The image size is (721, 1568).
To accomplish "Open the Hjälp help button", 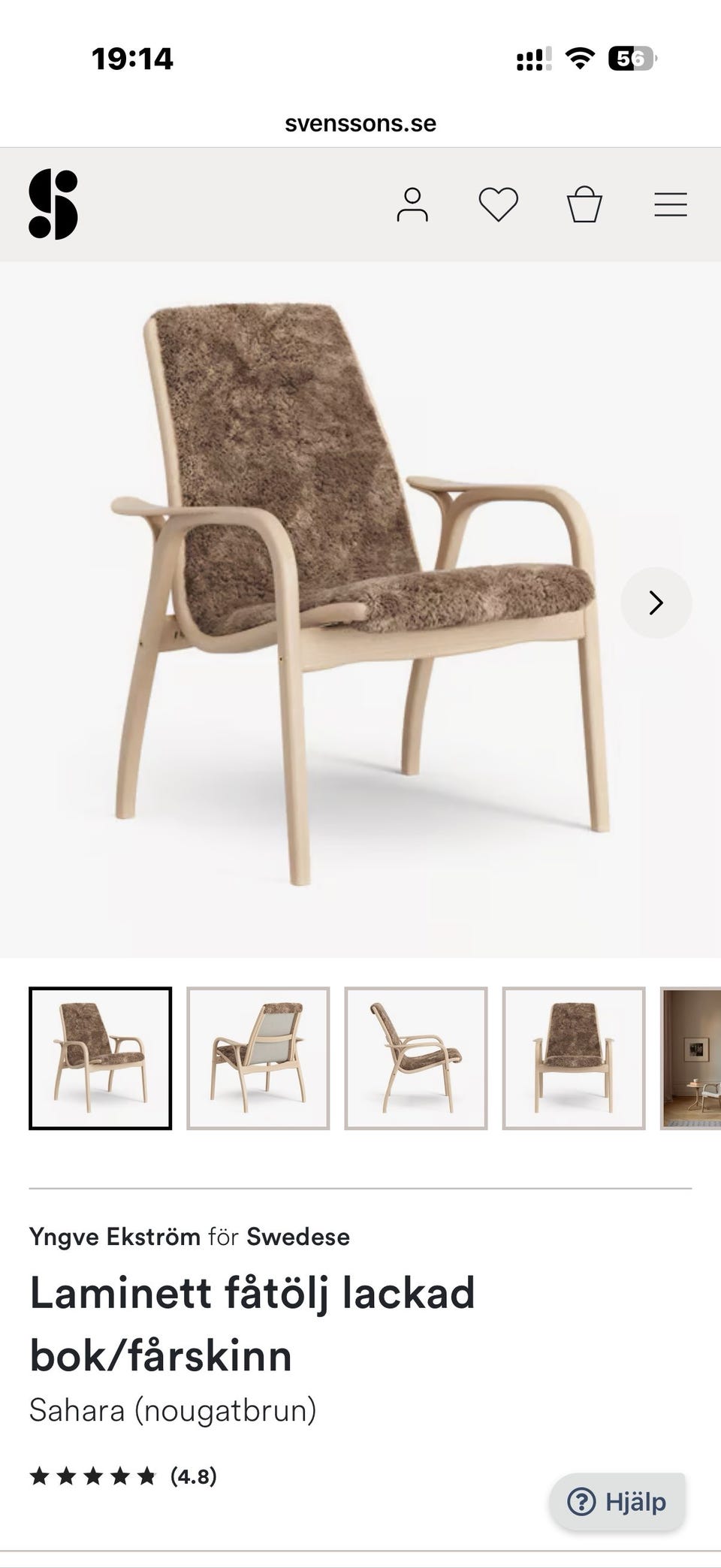I will click(x=617, y=1502).
